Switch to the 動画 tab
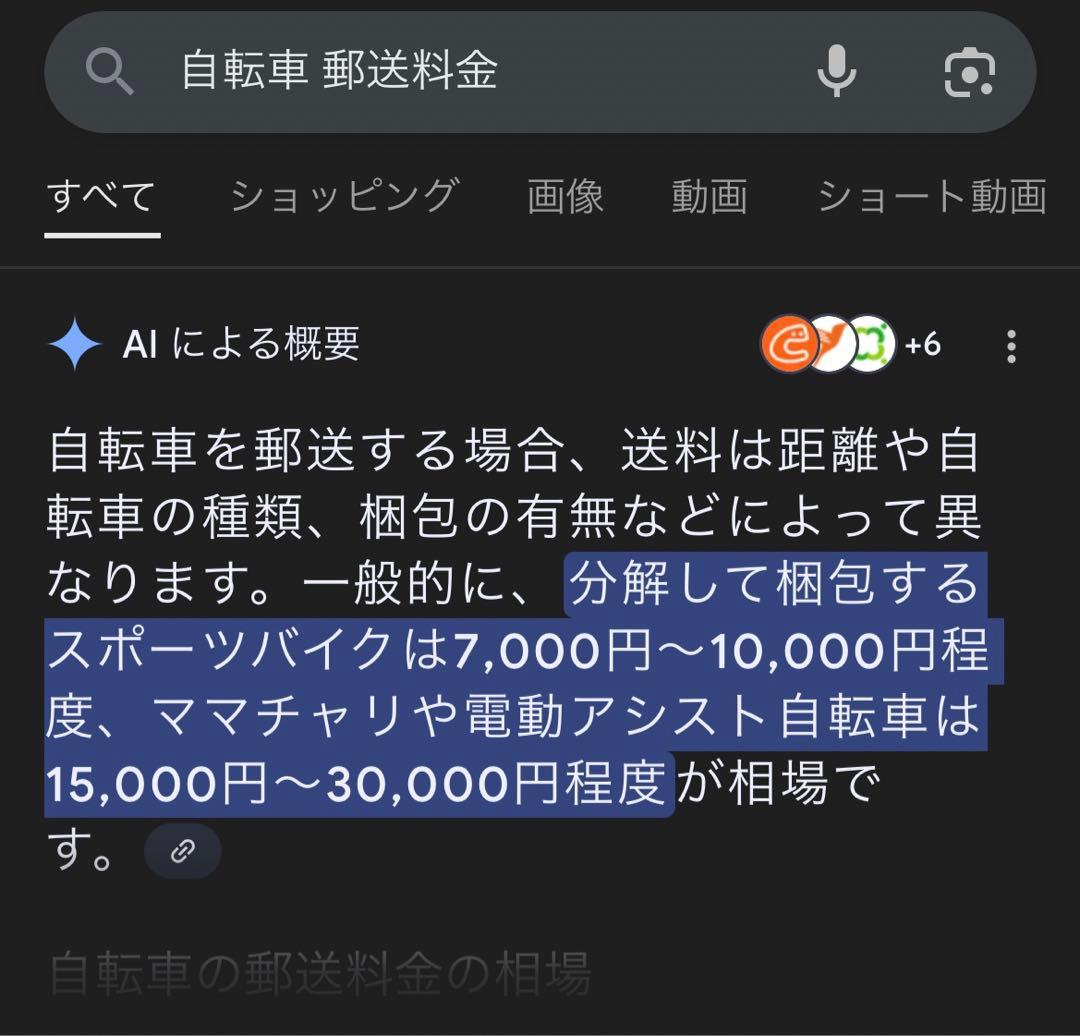Viewport: 1080px width, 1036px height. (x=709, y=196)
